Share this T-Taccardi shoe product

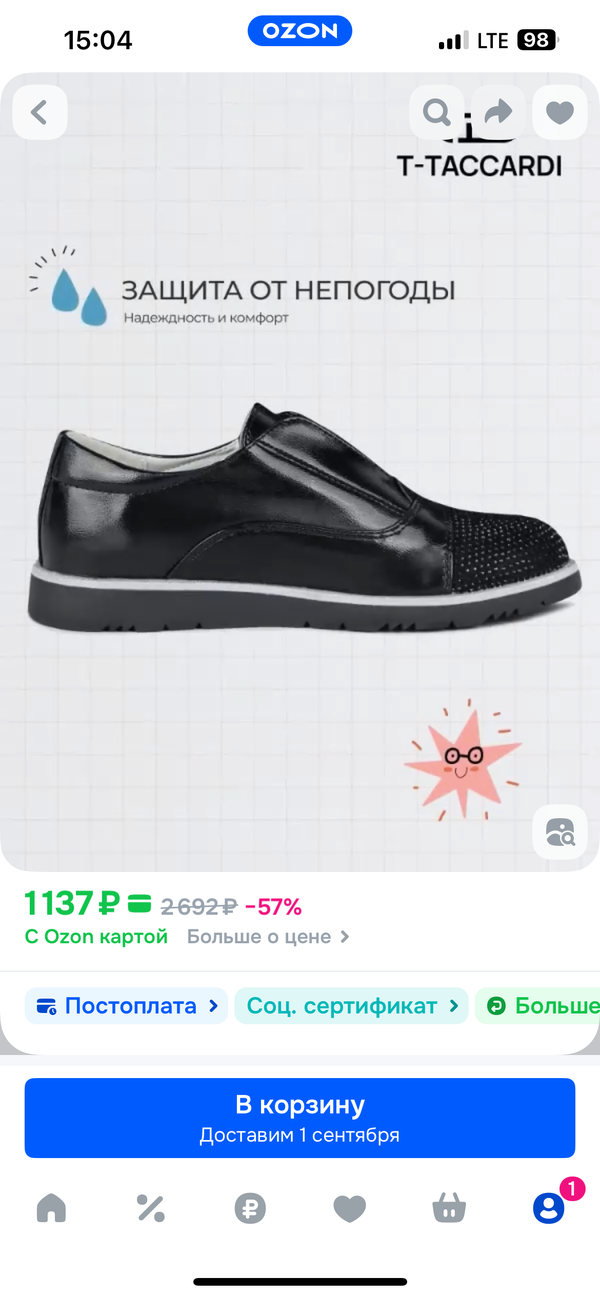pos(499,112)
